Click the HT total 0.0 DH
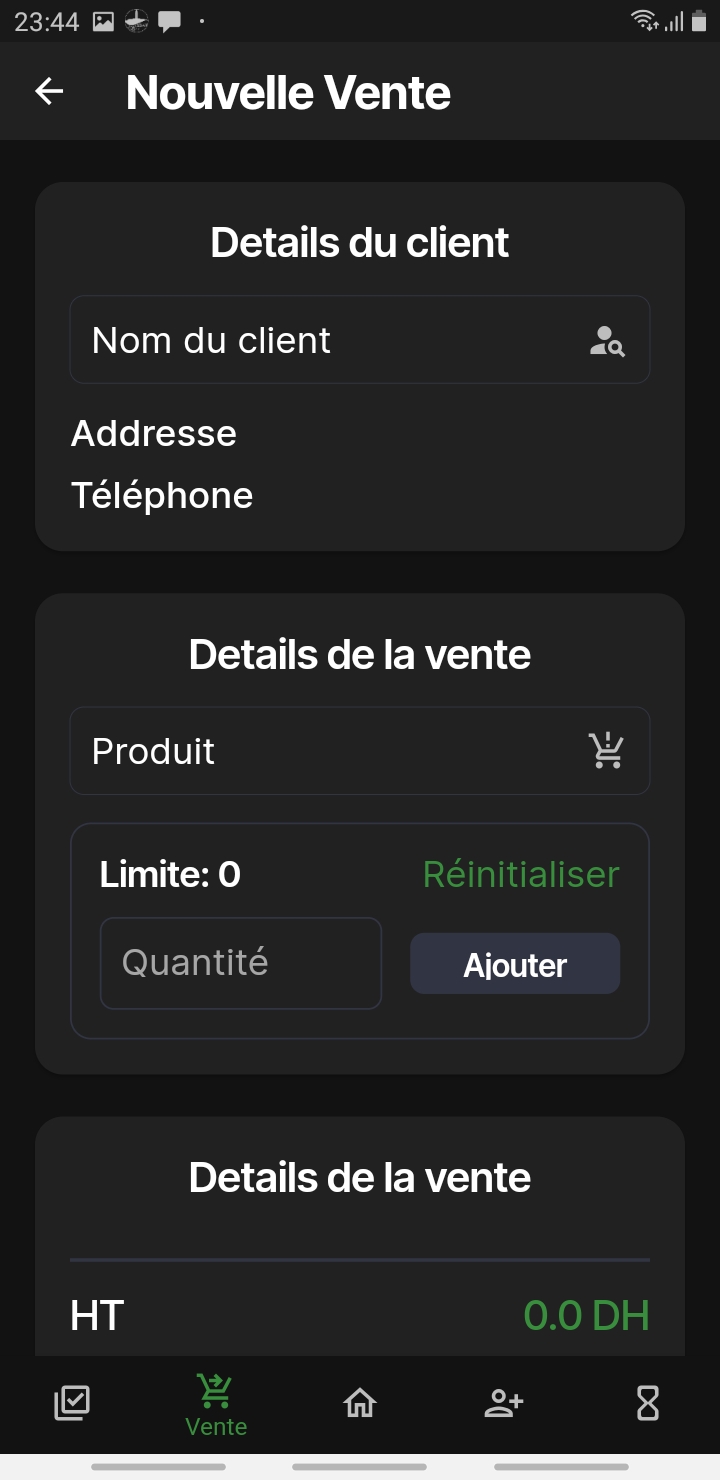The height and width of the screenshot is (1480, 720). pyautogui.click(x=585, y=1315)
